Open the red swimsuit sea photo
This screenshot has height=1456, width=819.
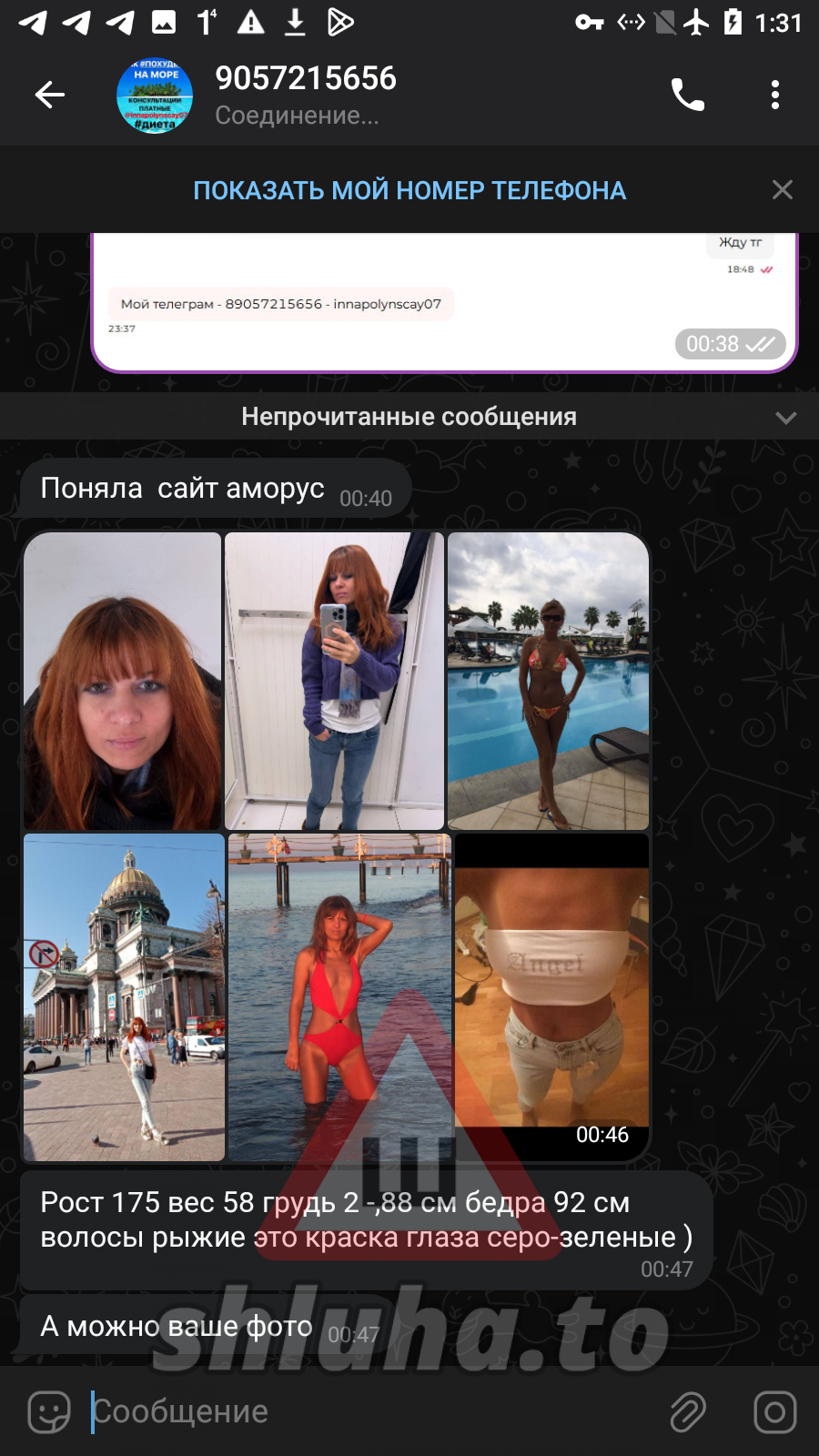coord(339,996)
